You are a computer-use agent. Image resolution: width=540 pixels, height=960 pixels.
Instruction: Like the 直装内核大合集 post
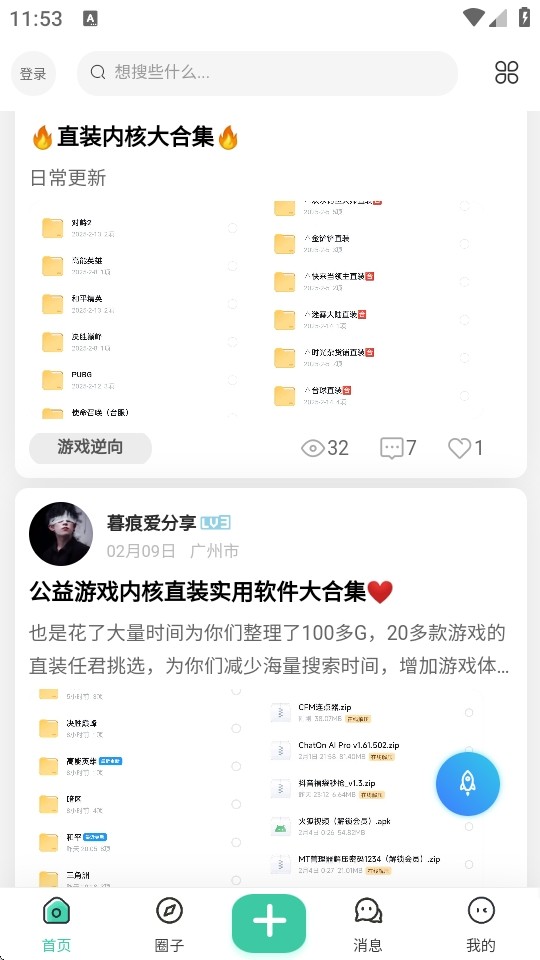pyautogui.click(x=466, y=448)
